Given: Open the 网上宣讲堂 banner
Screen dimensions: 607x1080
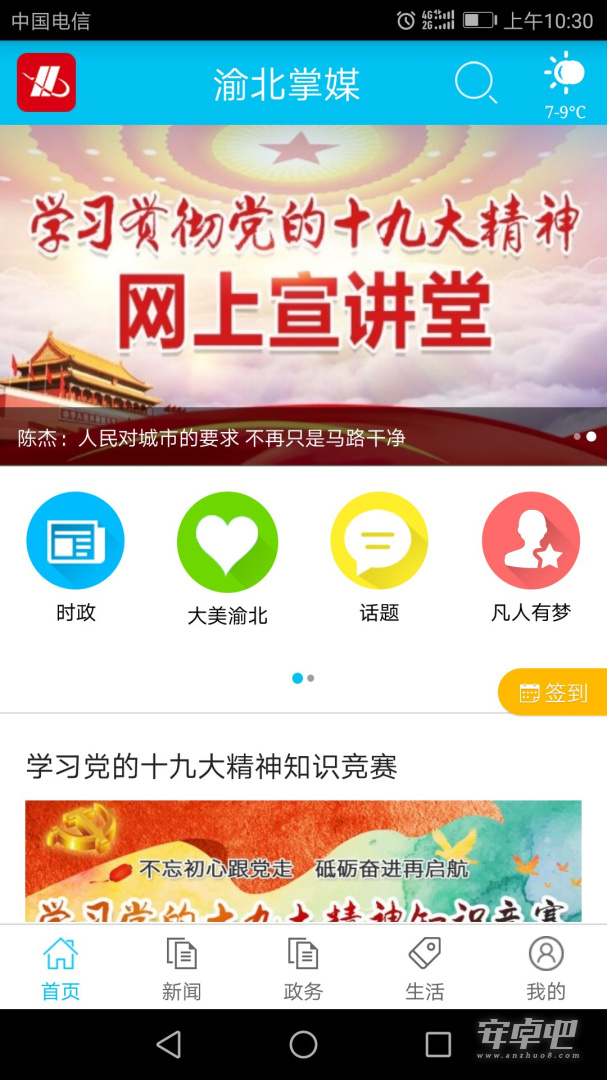Looking at the screenshot, I should (x=303, y=295).
